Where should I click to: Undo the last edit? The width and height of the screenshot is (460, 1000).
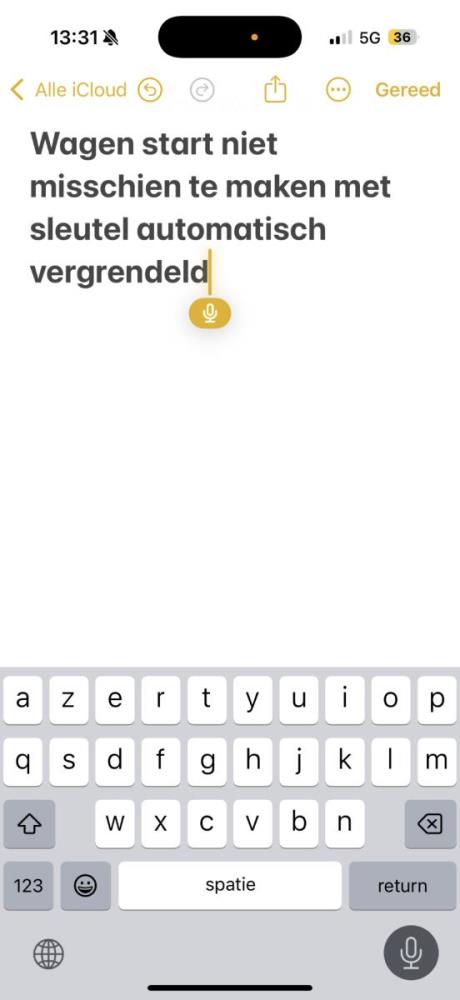(x=151, y=91)
